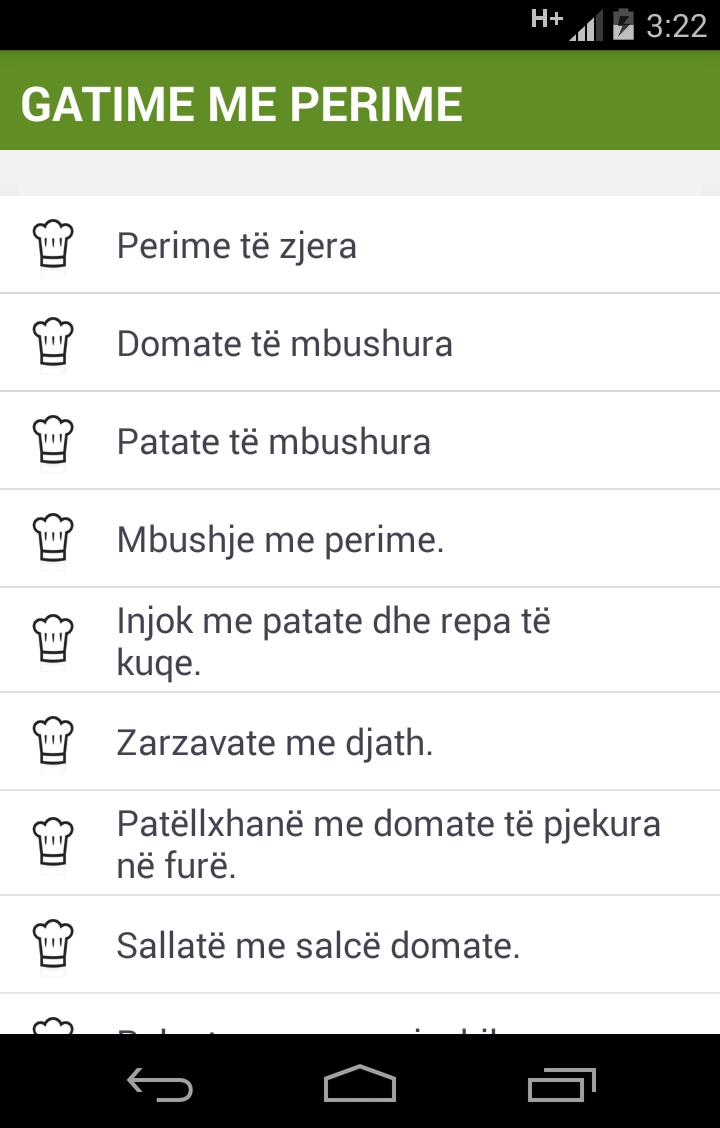720x1128 pixels.
Task: Click the chef hat icon beside Domate të mbushura
Action: pos(53,342)
